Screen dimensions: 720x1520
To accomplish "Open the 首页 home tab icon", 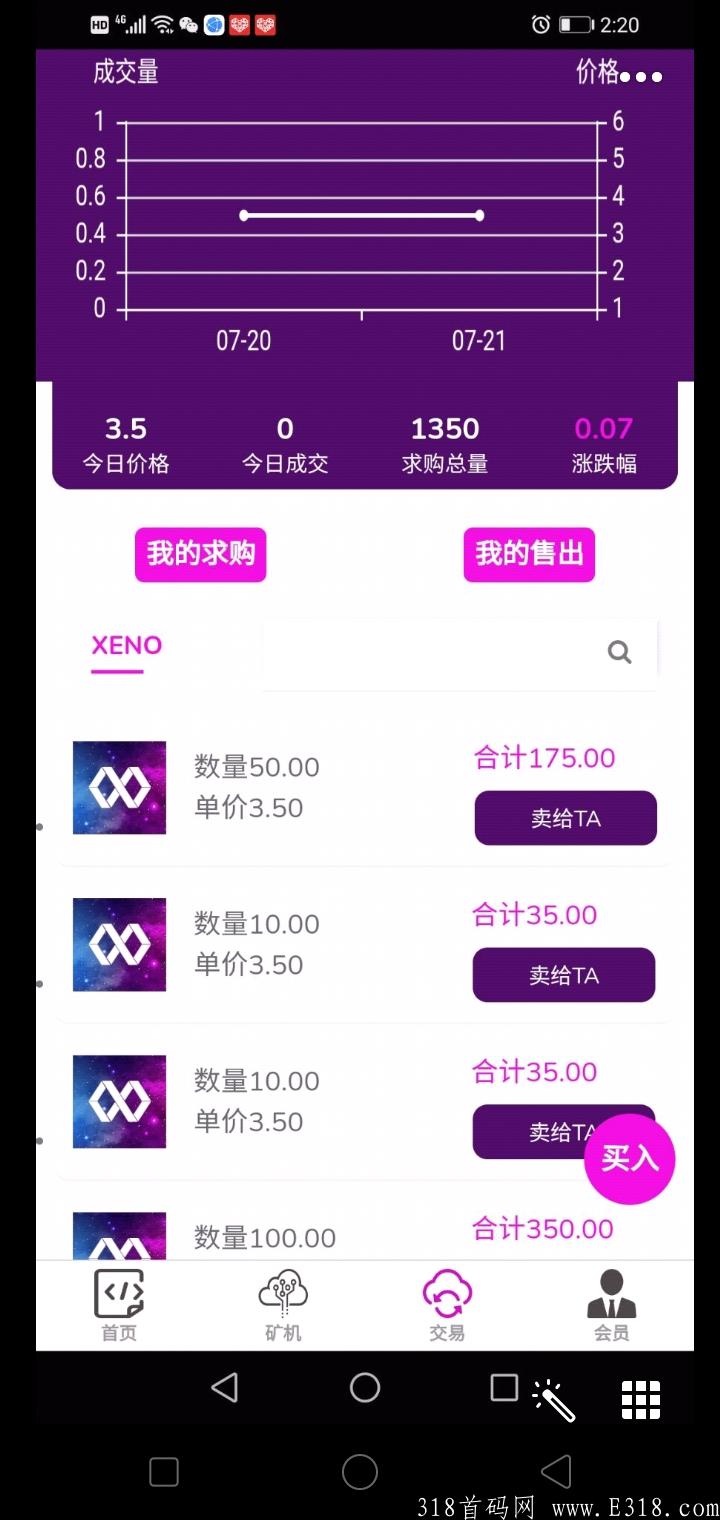I will 118,1295.
